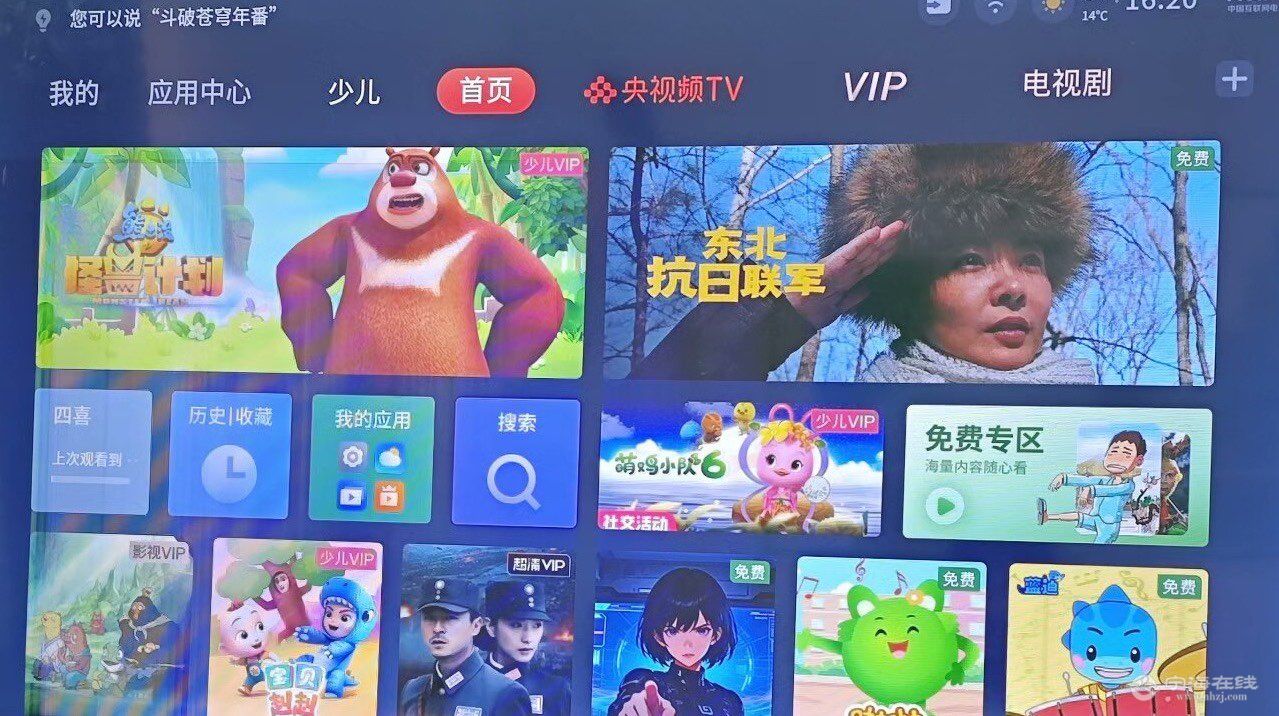Open the 应用中心 tab
Screen dimensions: 1279x716
tap(199, 93)
